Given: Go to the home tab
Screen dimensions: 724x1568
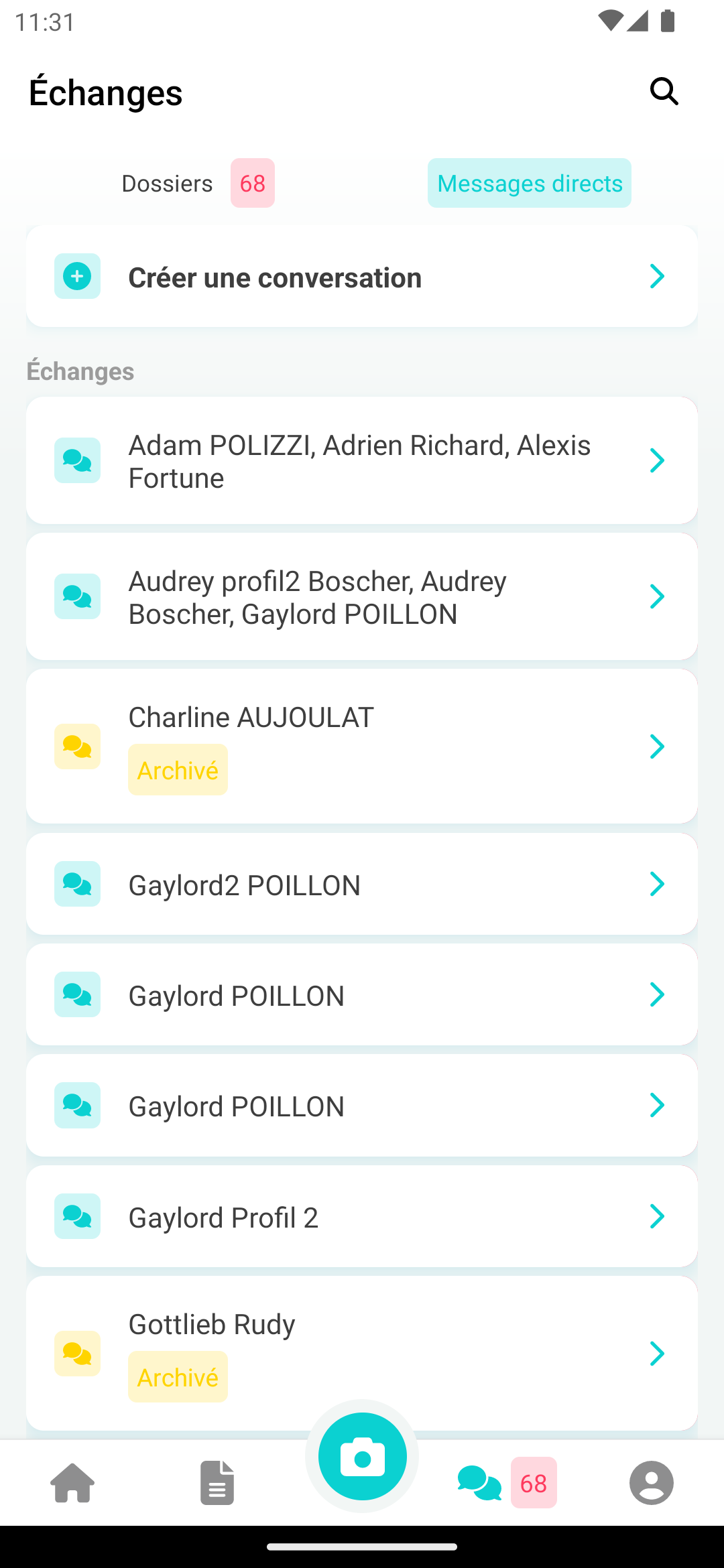Looking at the screenshot, I should tap(72, 1482).
